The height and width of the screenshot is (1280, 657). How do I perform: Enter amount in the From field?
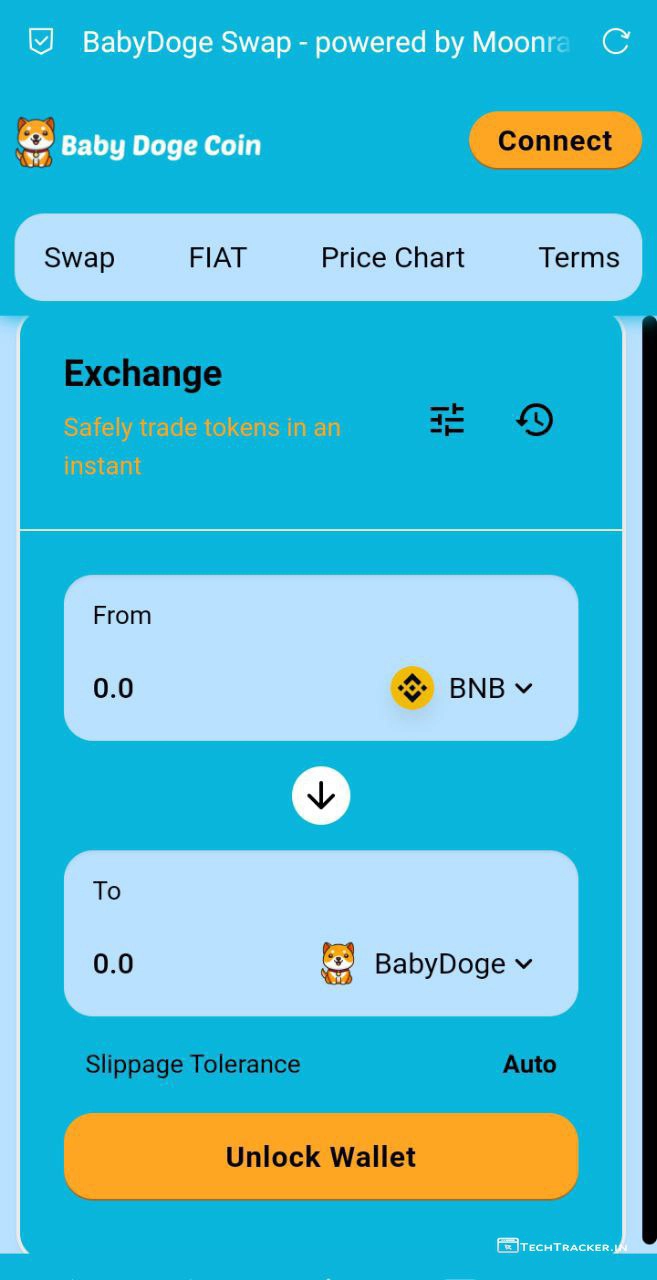coord(200,688)
